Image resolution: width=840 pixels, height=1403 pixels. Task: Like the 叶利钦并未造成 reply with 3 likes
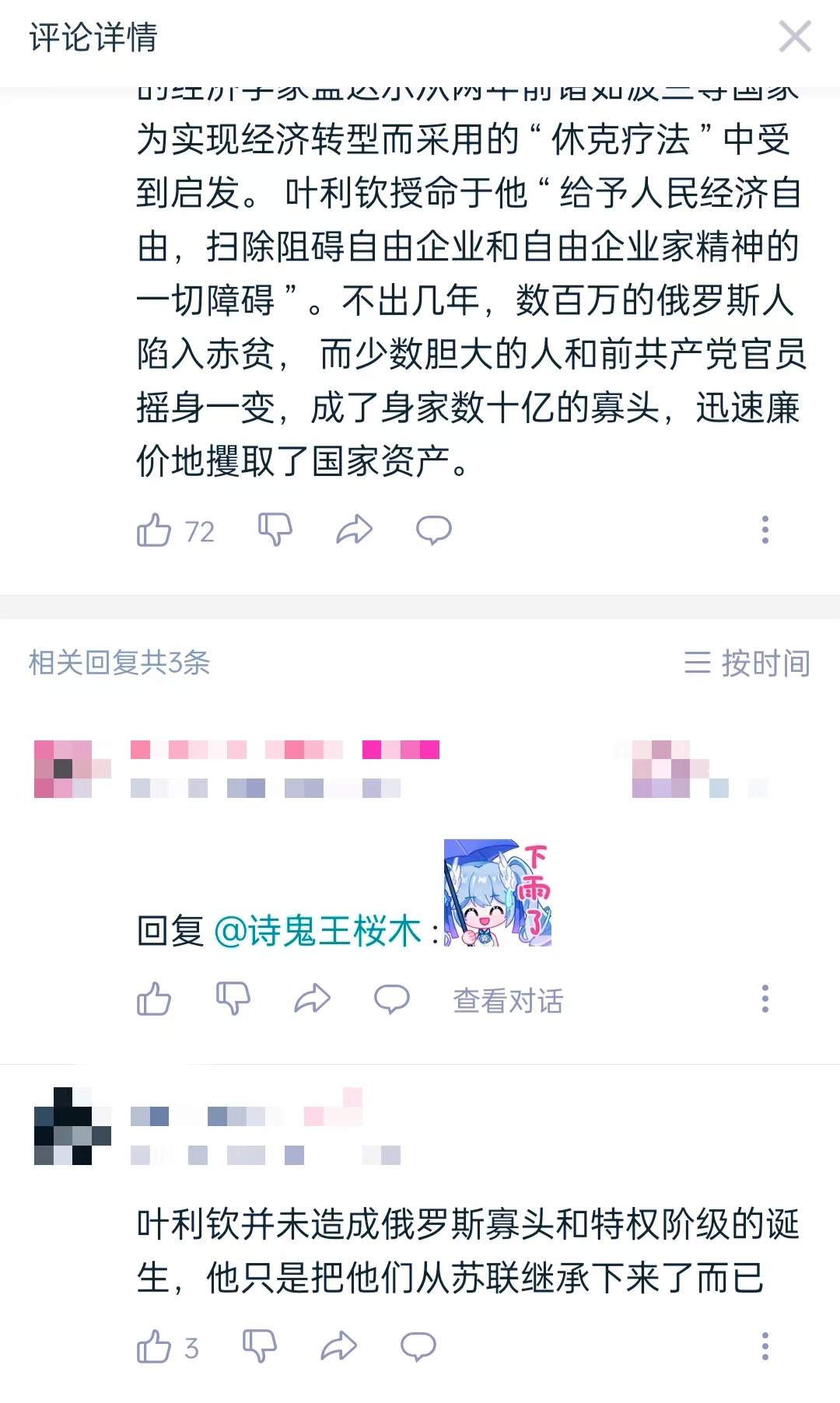click(x=154, y=1346)
